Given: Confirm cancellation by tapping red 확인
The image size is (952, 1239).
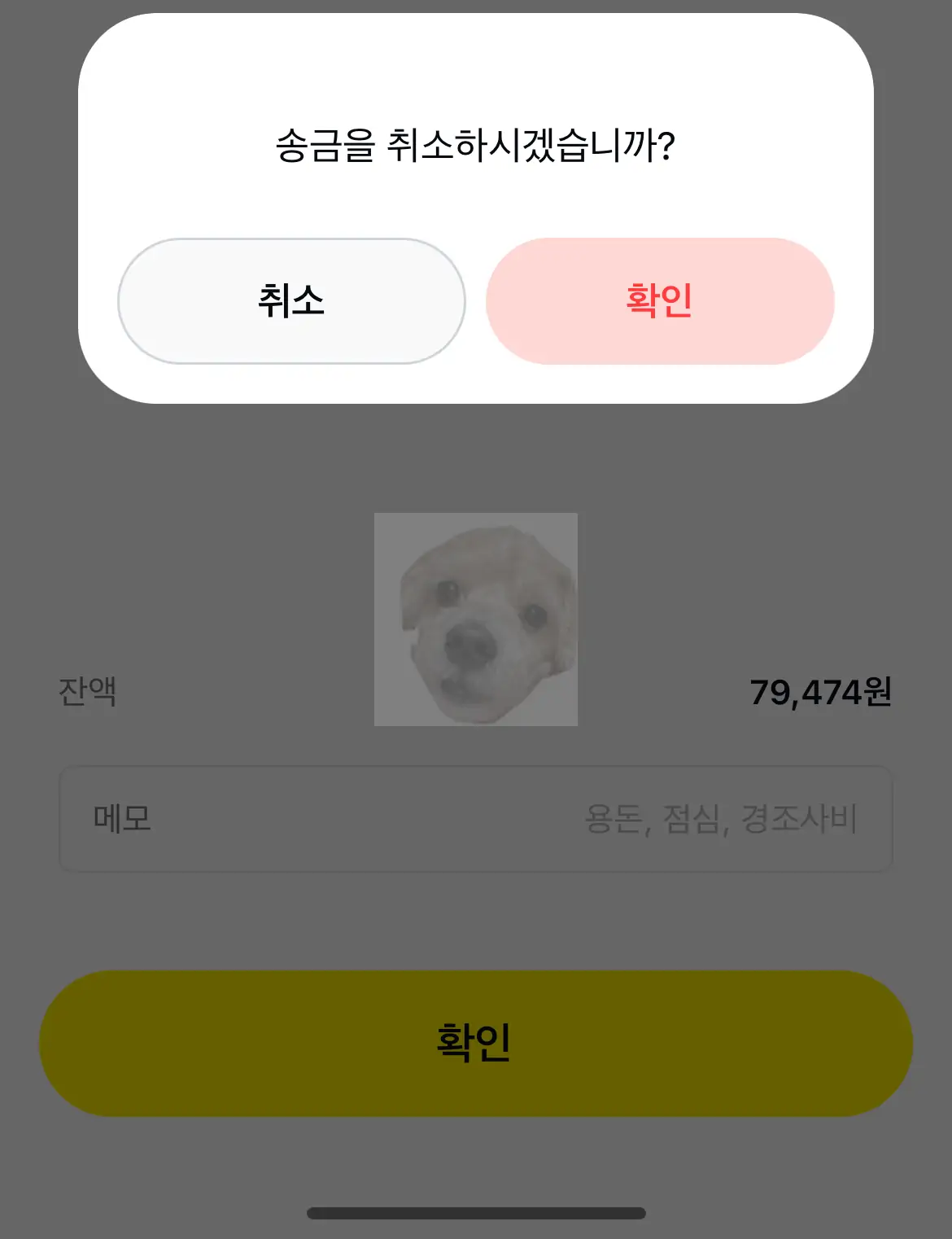Looking at the screenshot, I should coord(661,302).
